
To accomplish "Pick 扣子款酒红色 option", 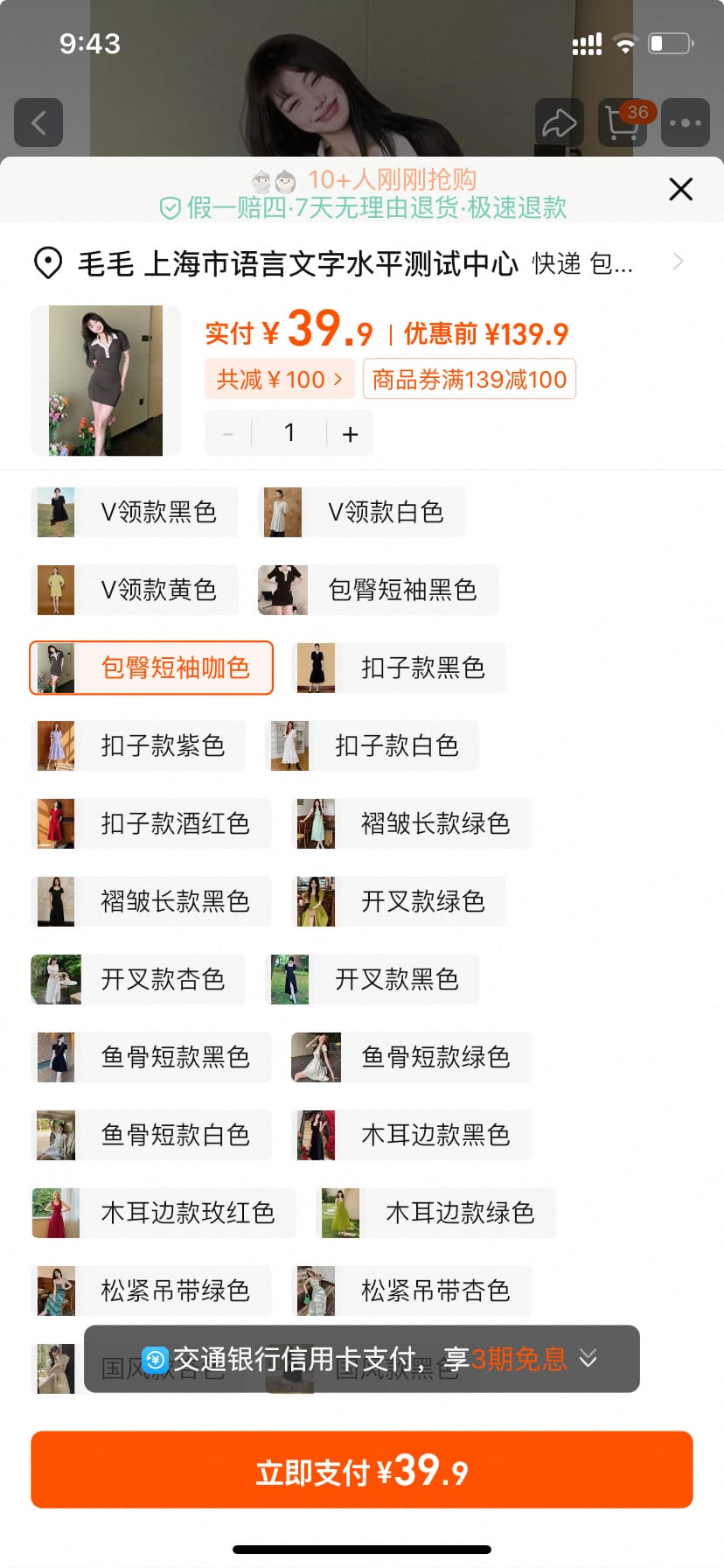I will click(x=151, y=824).
